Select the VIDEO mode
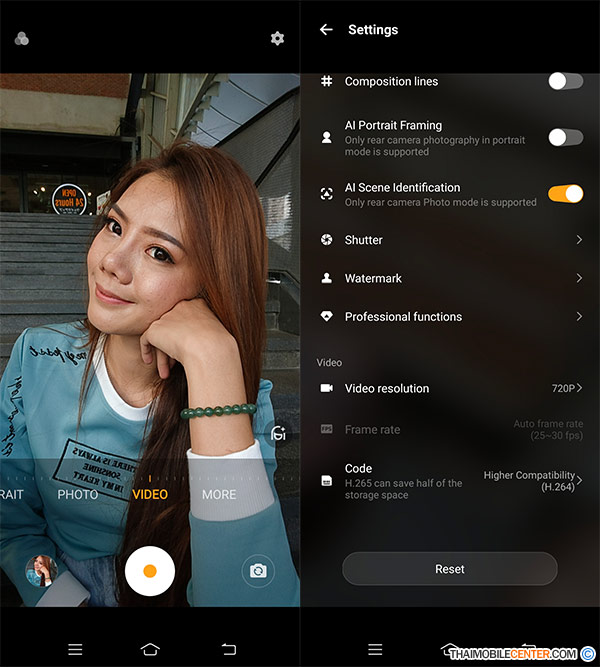The height and width of the screenshot is (667, 600). pyautogui.click(x=150, y=494)
